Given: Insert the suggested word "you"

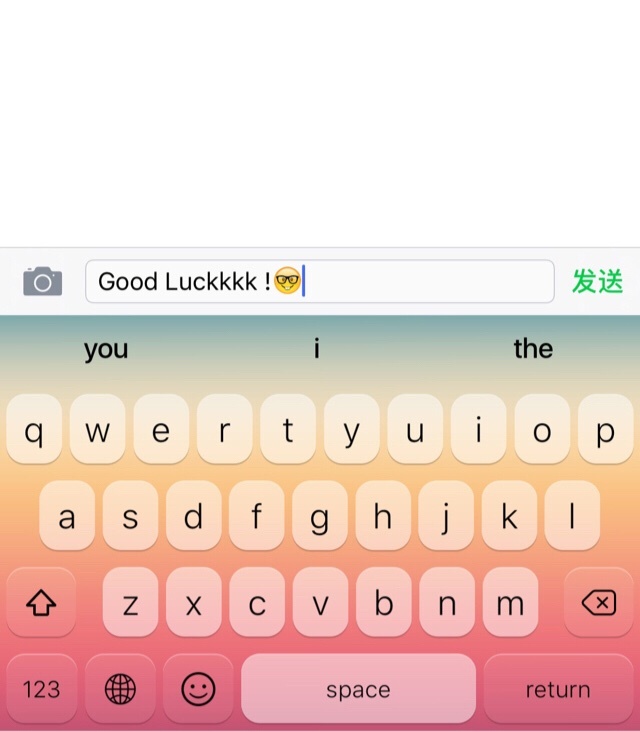Looking at the screenshot, I should 106,349.
